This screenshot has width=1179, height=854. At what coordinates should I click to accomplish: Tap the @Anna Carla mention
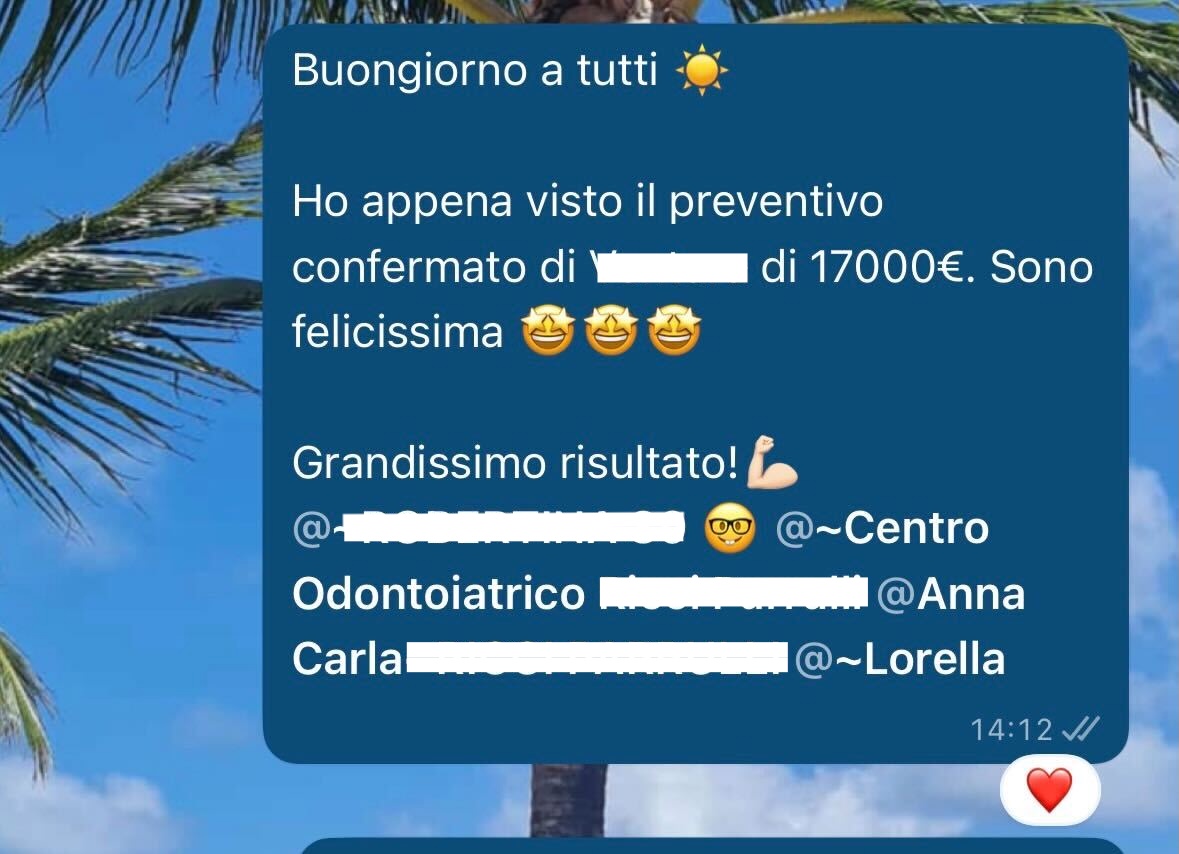950,594
